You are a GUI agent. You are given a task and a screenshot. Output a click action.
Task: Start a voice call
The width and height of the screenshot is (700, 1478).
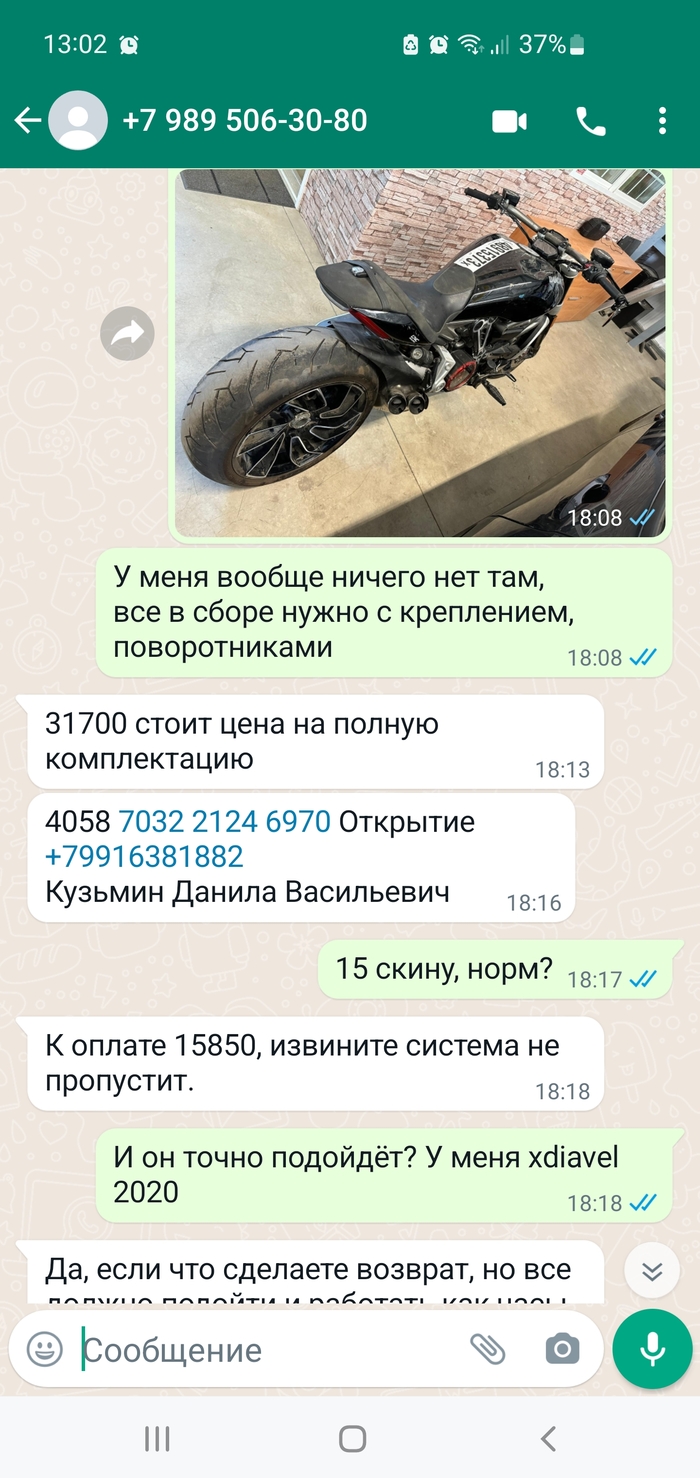coord(590,122)
